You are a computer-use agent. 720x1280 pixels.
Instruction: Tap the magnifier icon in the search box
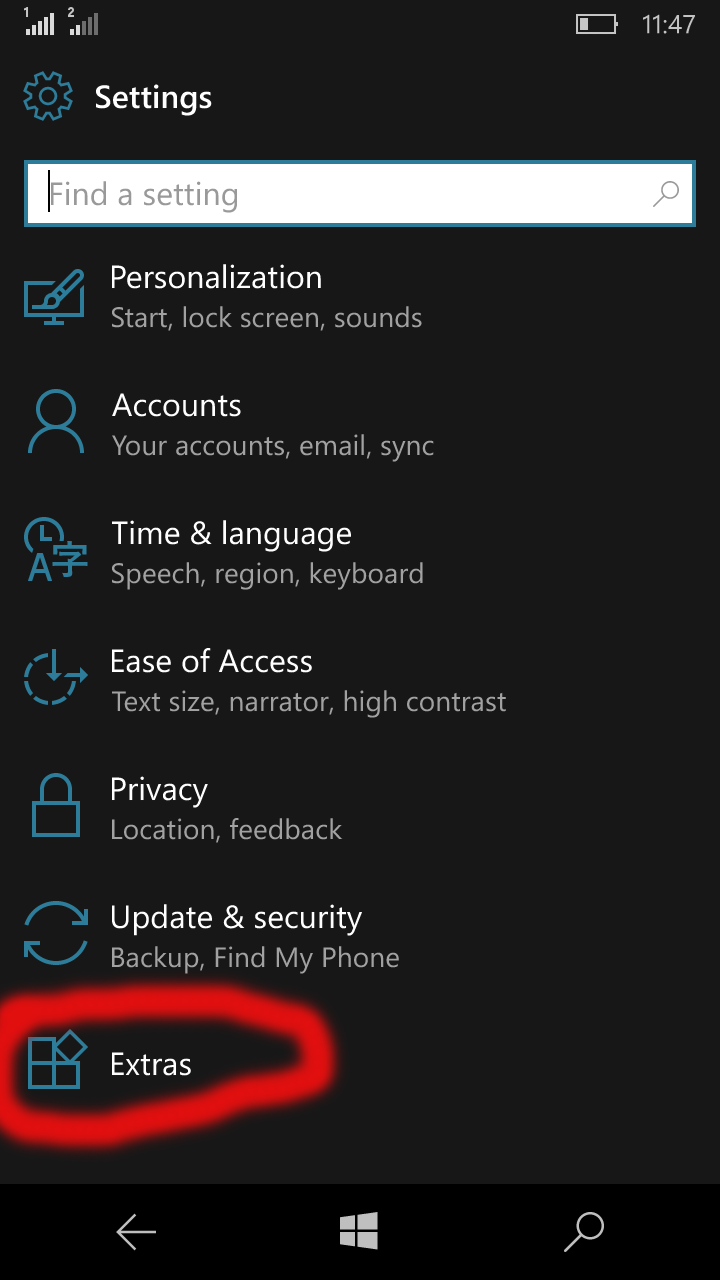(666, 194)
